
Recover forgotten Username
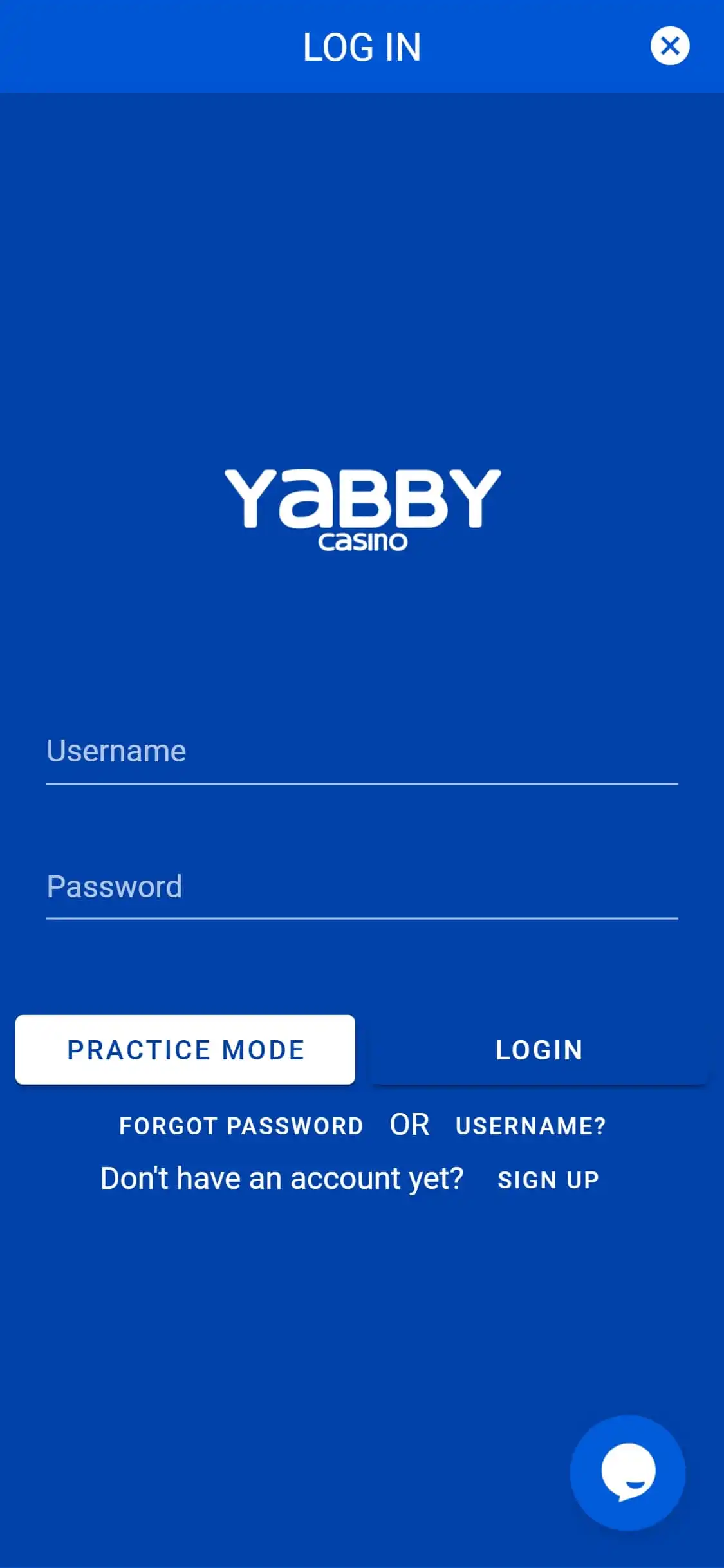[530, 1126]
